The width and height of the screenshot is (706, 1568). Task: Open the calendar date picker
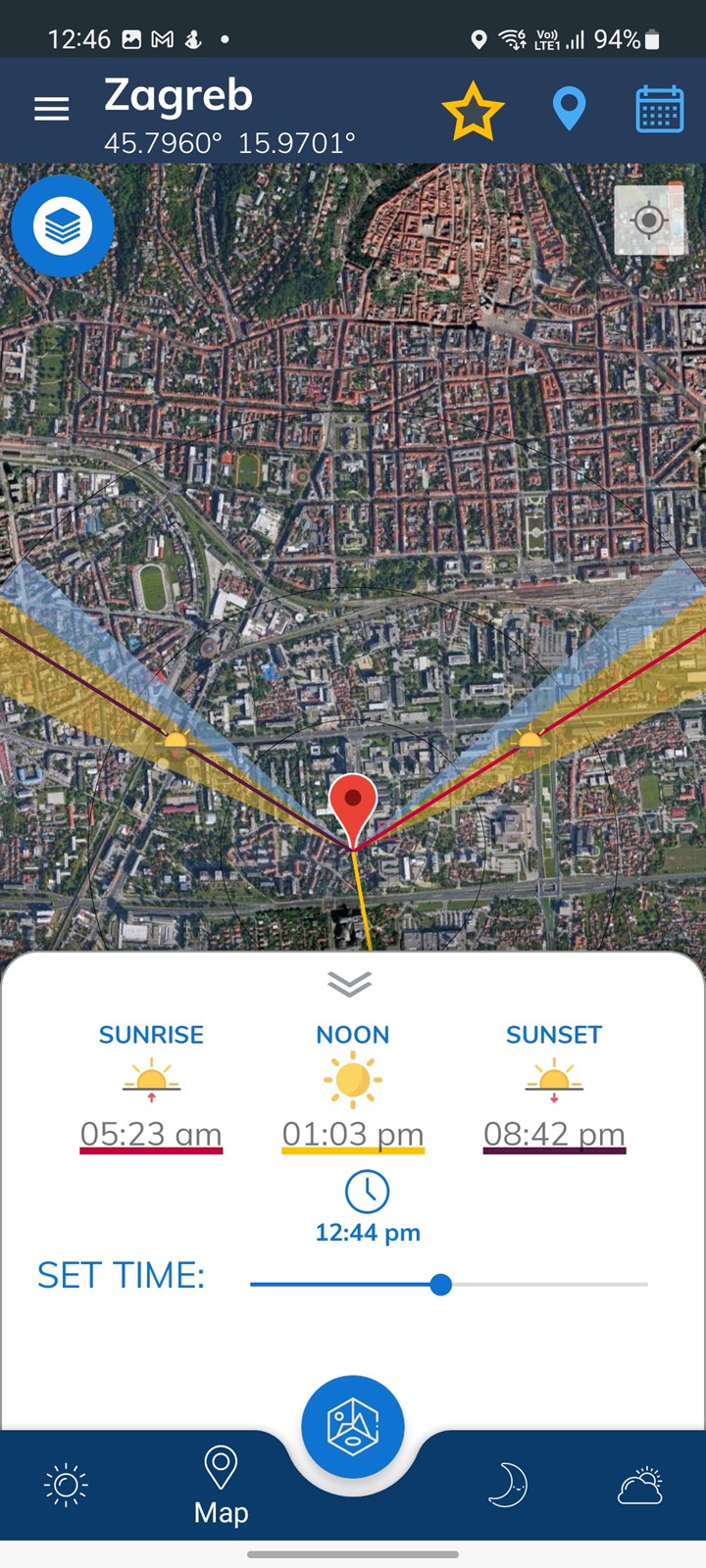point(660,109)
